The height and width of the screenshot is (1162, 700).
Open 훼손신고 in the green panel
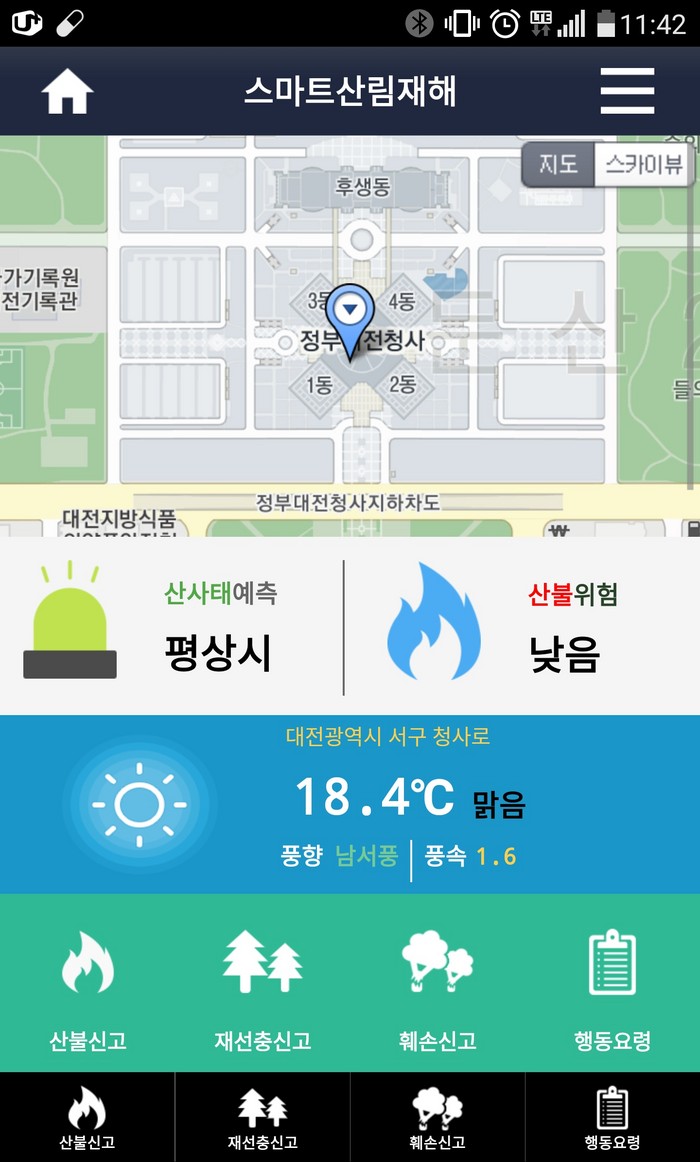[x=437, y=988]
